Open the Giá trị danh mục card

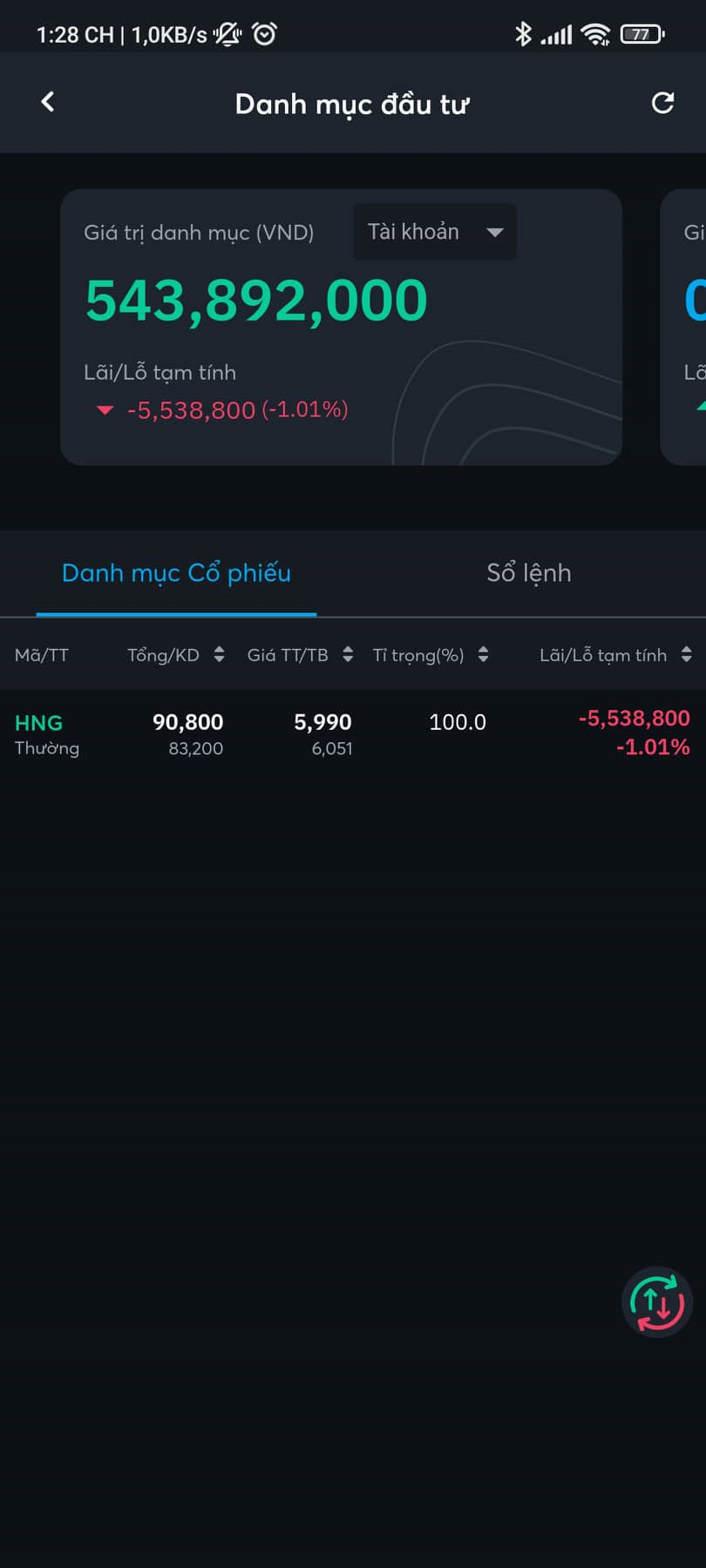click(341, 327)
